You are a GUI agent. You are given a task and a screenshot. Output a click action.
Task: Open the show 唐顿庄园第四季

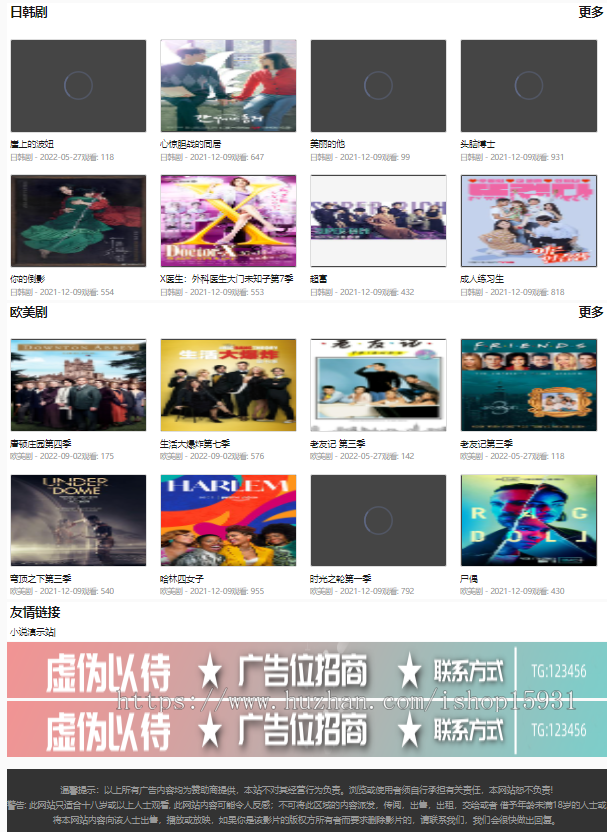(78, 385)
